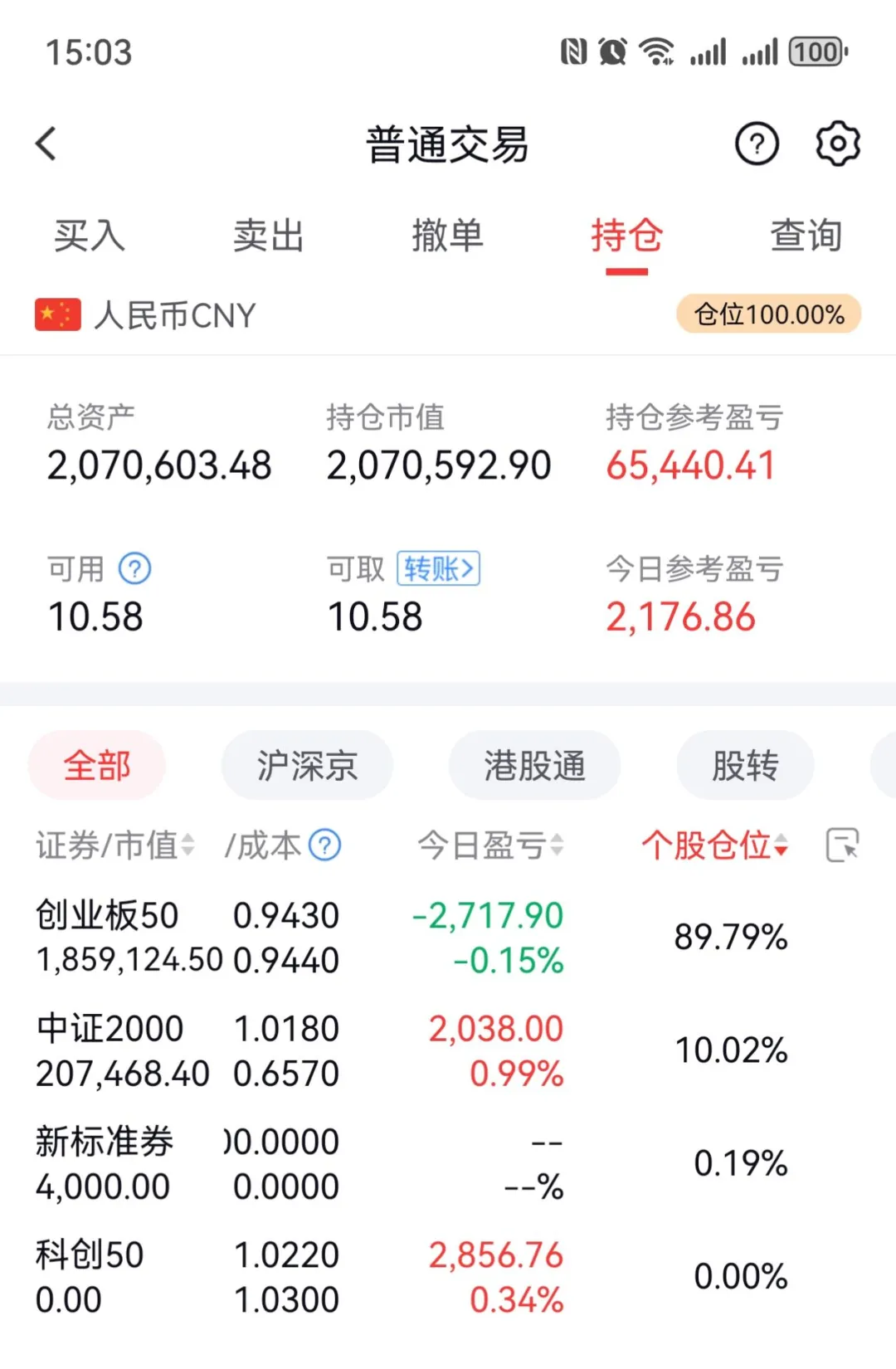Select the 全部 filter chip
Screen dimensions: 896x1369
coord(97,765)
